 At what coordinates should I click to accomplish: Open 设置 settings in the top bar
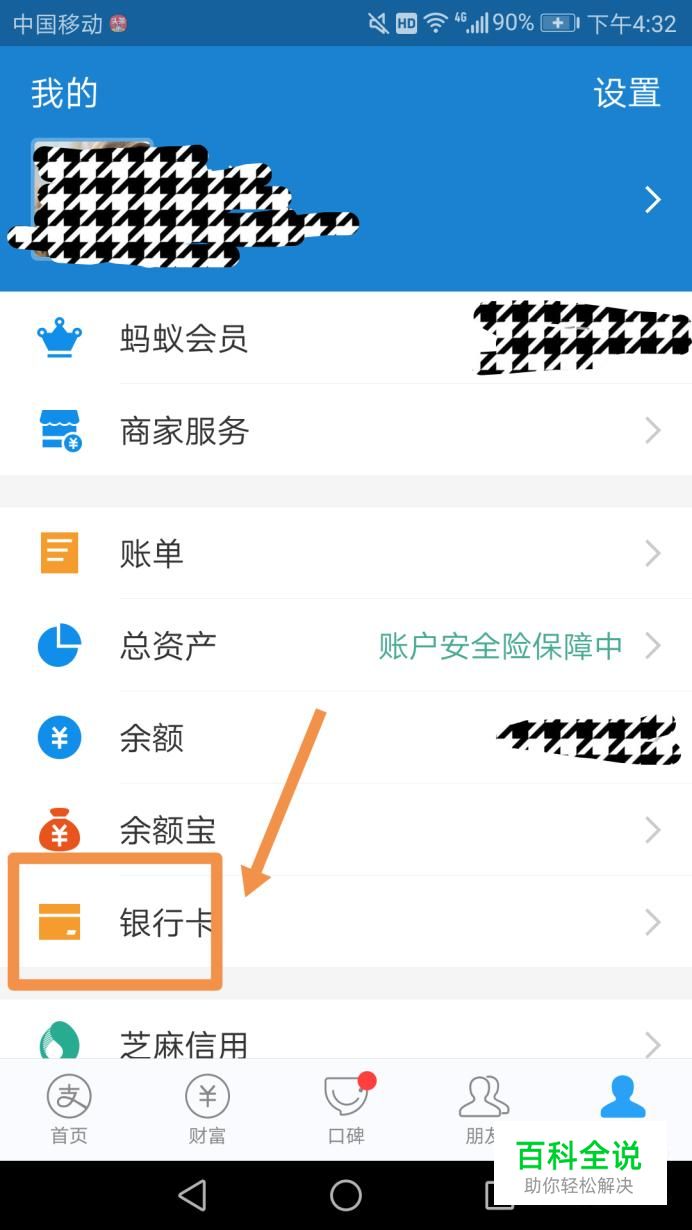coord(627,93)
